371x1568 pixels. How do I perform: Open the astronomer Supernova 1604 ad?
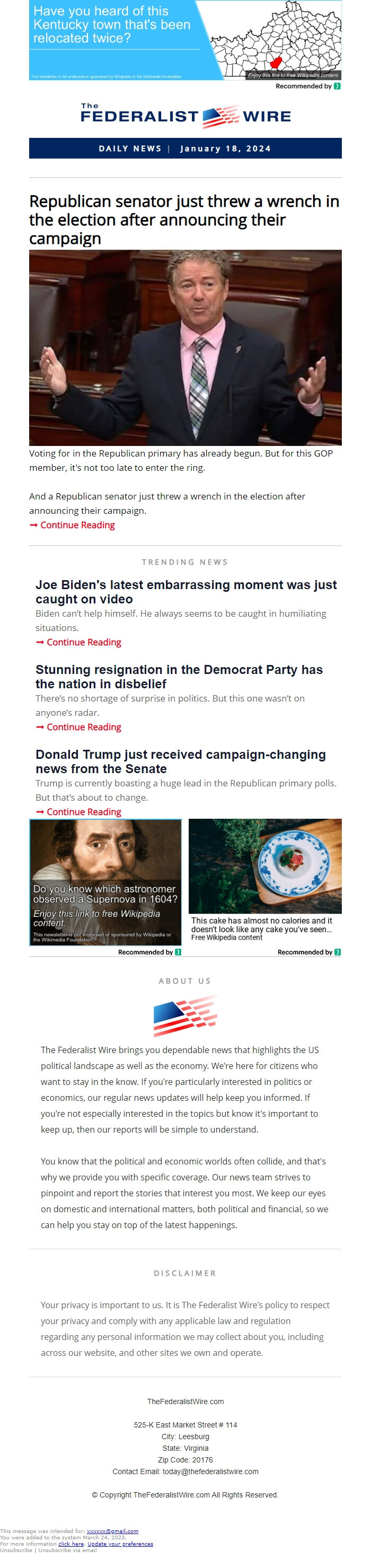coord(105,881)
